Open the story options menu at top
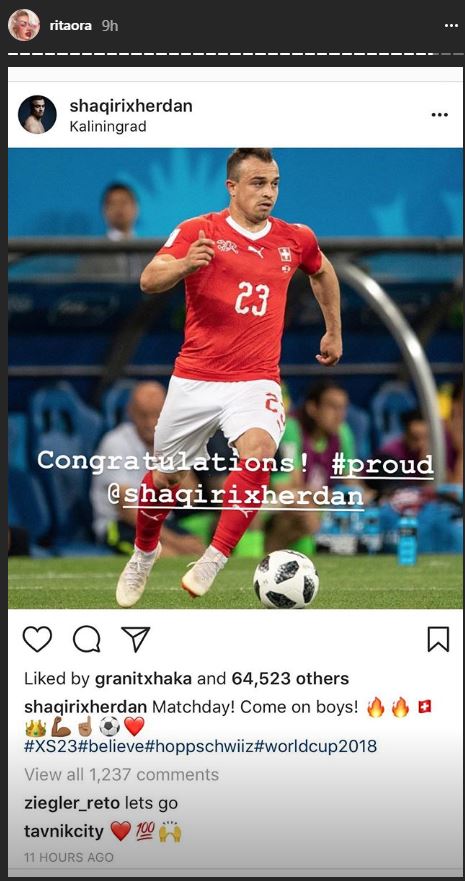The height and width of the screenshot is (881, 465). (451, 26)
